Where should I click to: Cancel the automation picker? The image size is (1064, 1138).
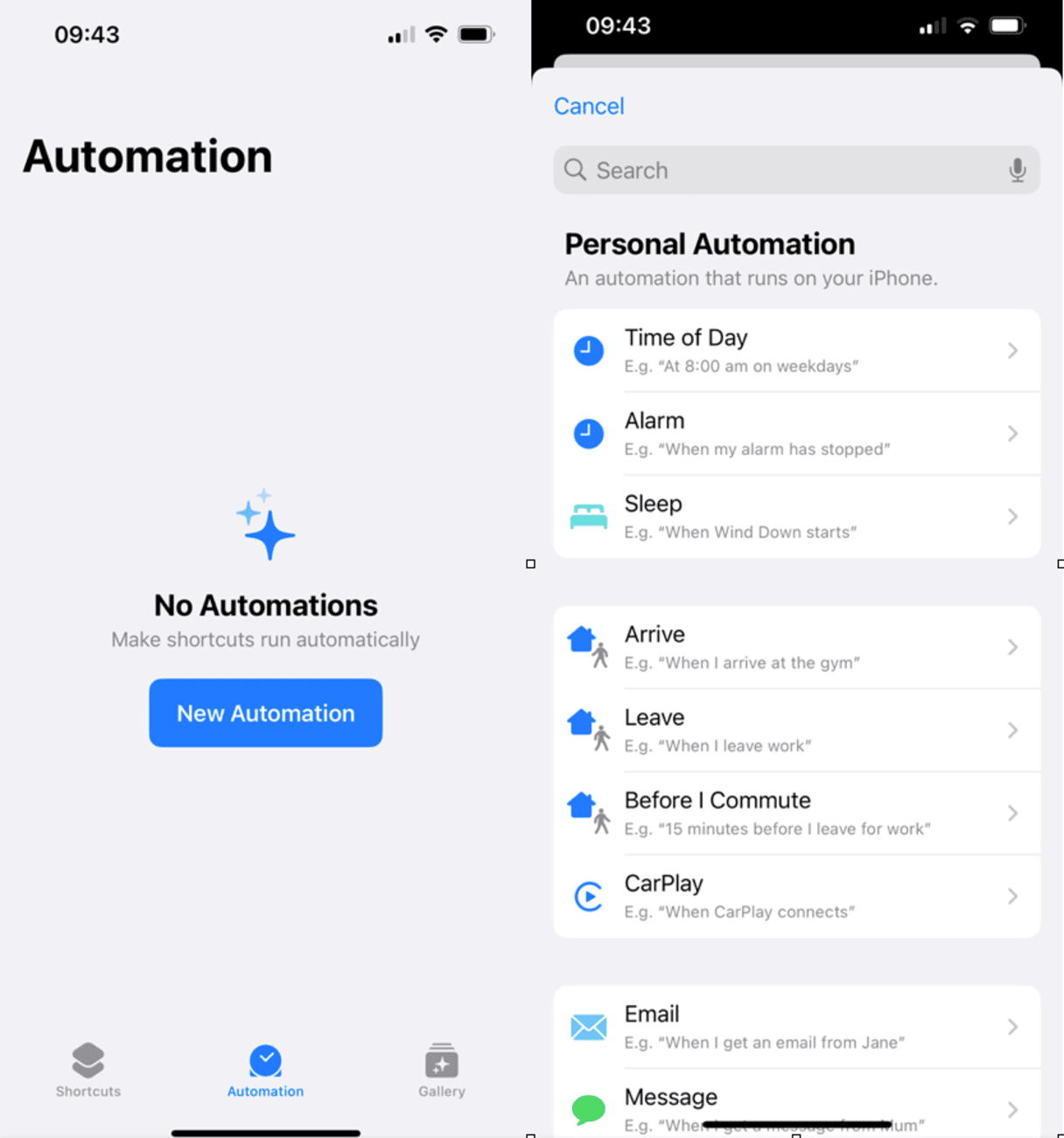click(x=589, y=107)
